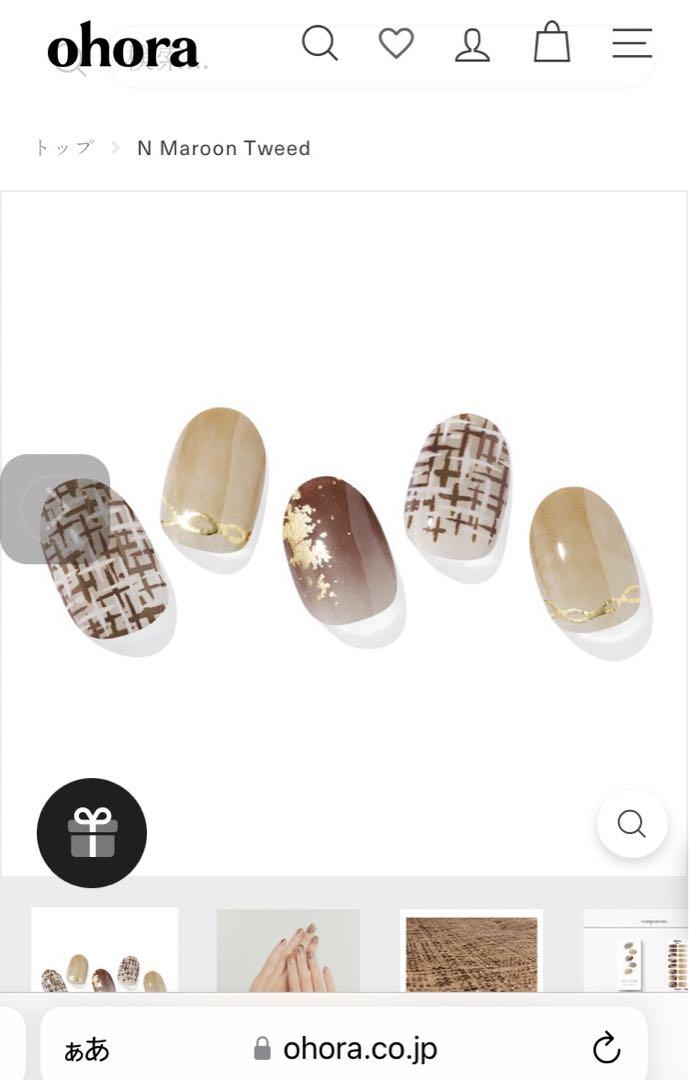Zoom the product image with magnifier
Viewport: 689px width, 1080px height.
tap(631, 824)
